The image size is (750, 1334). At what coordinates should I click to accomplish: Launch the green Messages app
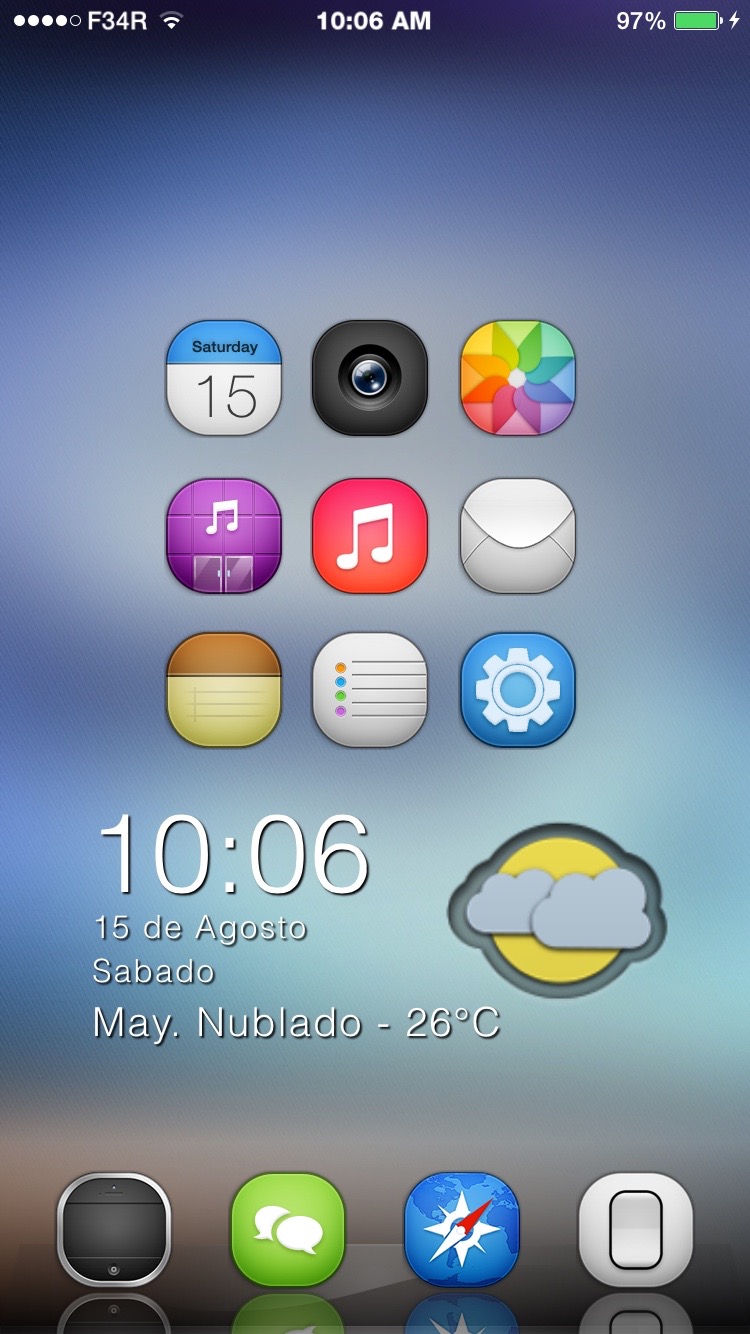pos(288,1230)
